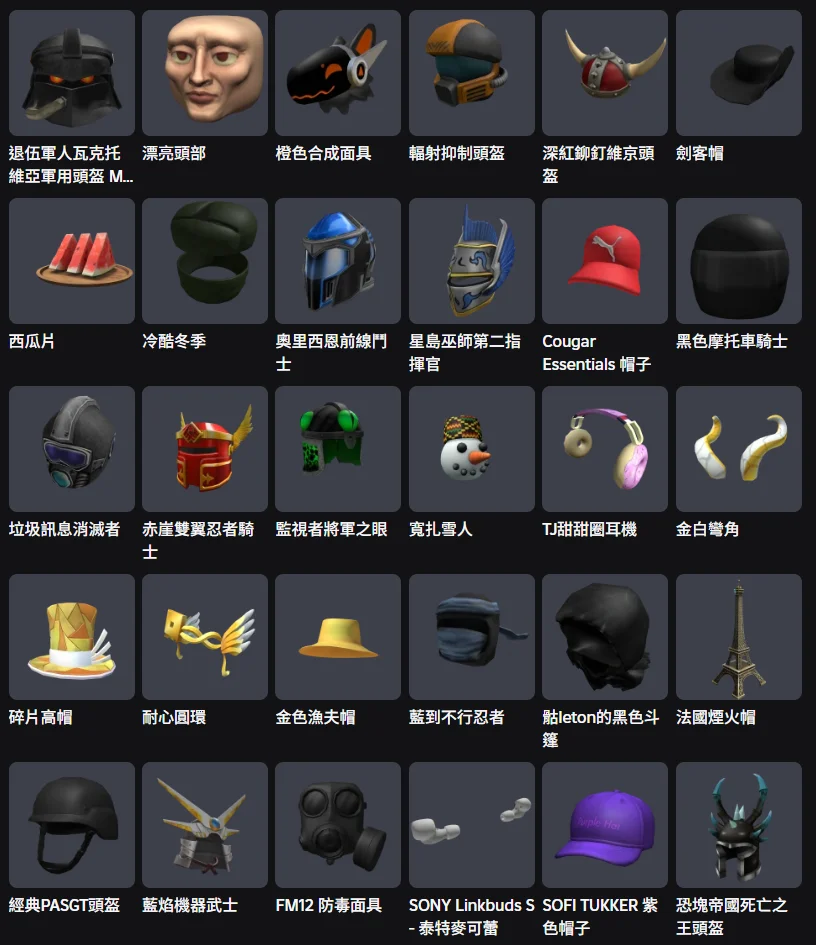View the 金白彎角 horns
816x945 pixels.
[x=738, y=449]
